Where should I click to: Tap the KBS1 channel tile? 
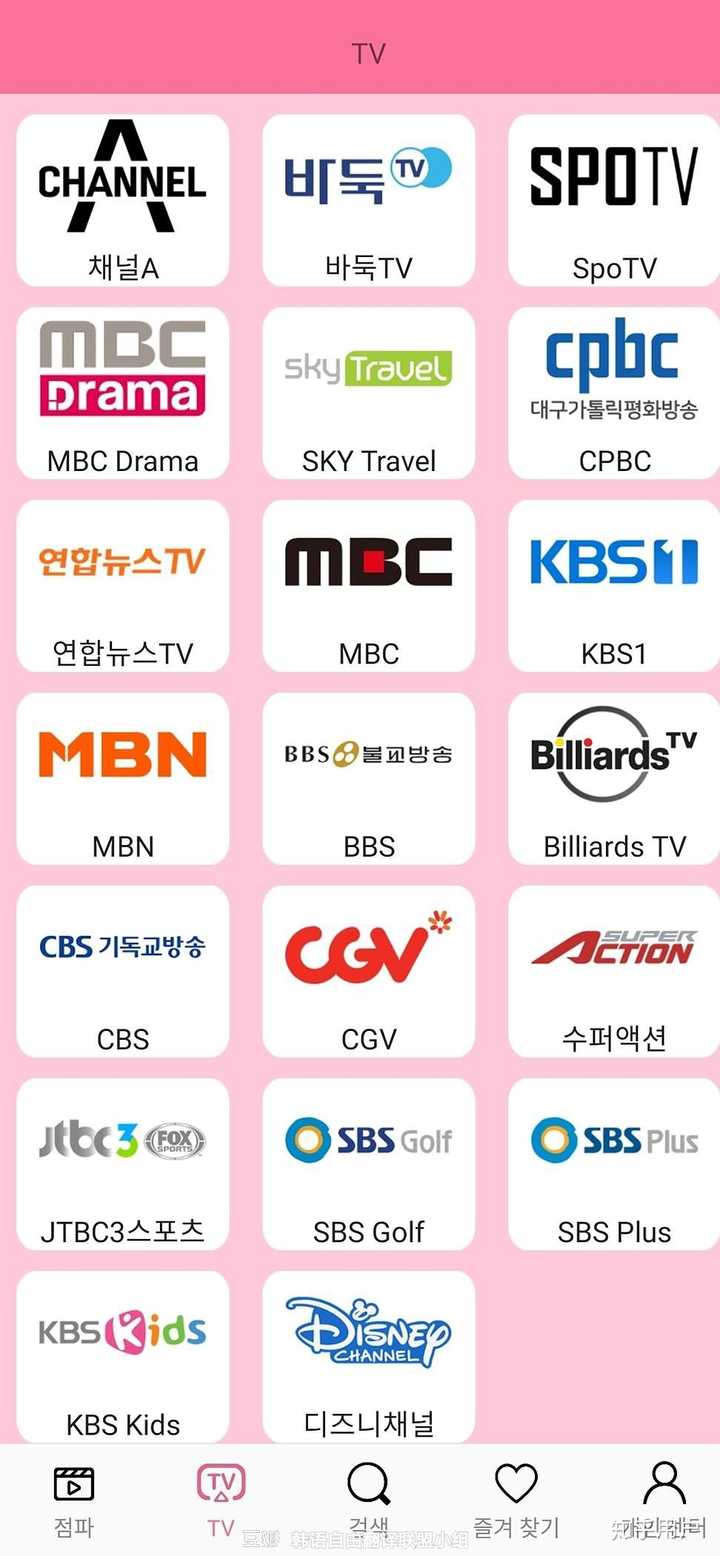point(614,586)
